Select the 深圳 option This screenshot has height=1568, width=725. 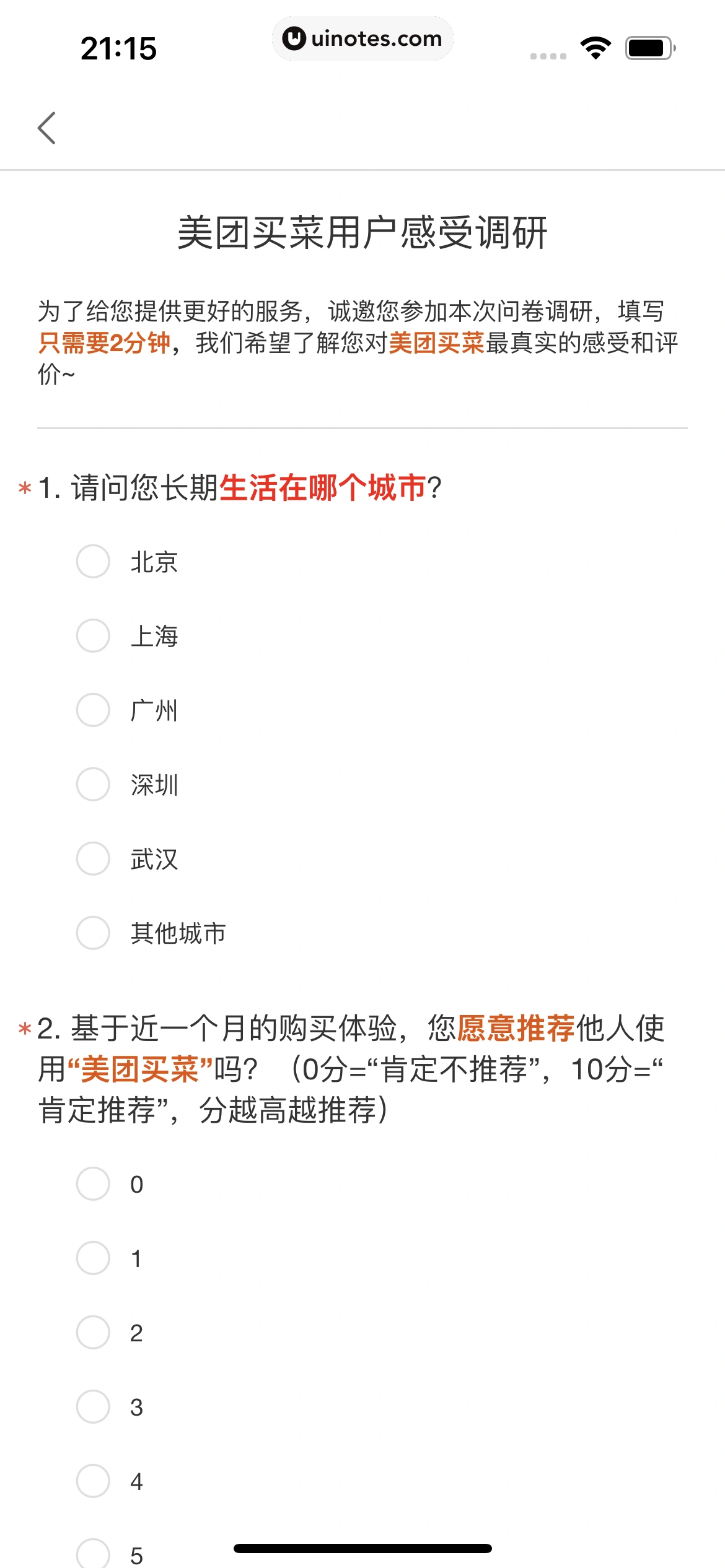[93, 785]
